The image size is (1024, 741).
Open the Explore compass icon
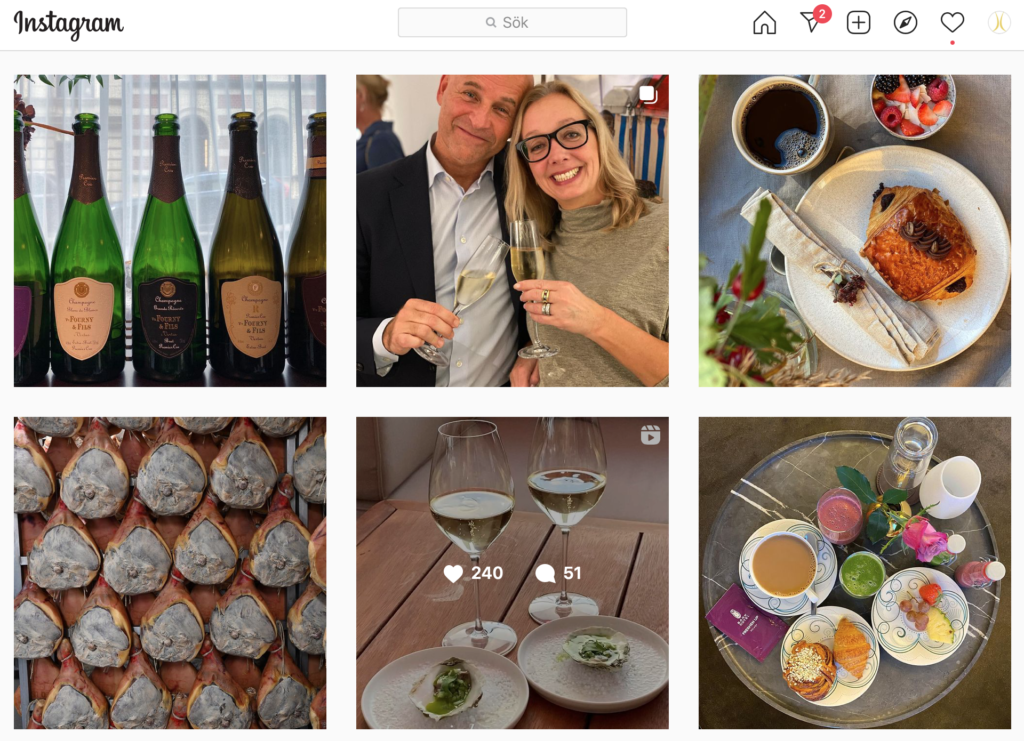point(905,23)
